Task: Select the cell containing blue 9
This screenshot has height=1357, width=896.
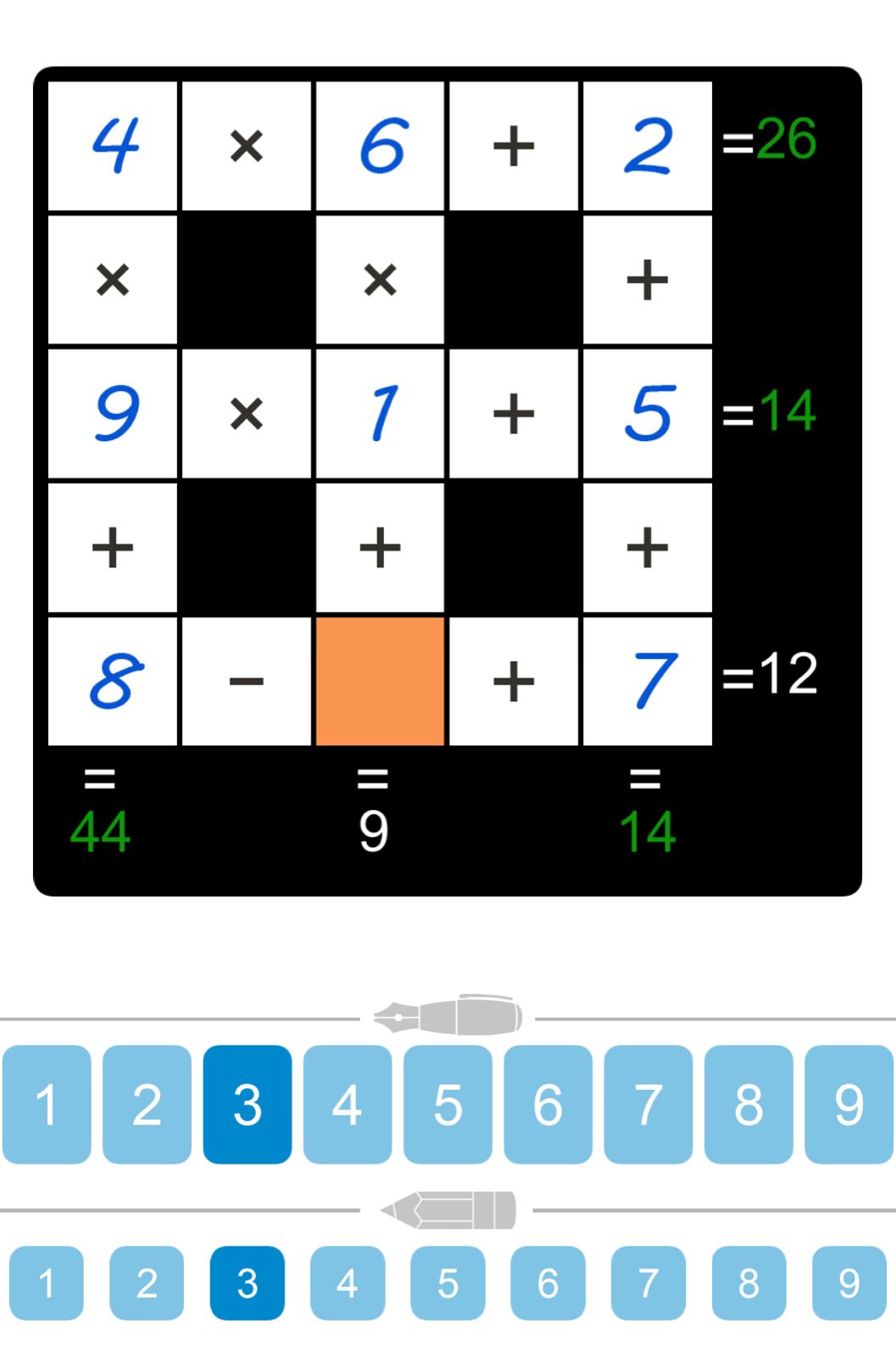Action: click(113, 414)
